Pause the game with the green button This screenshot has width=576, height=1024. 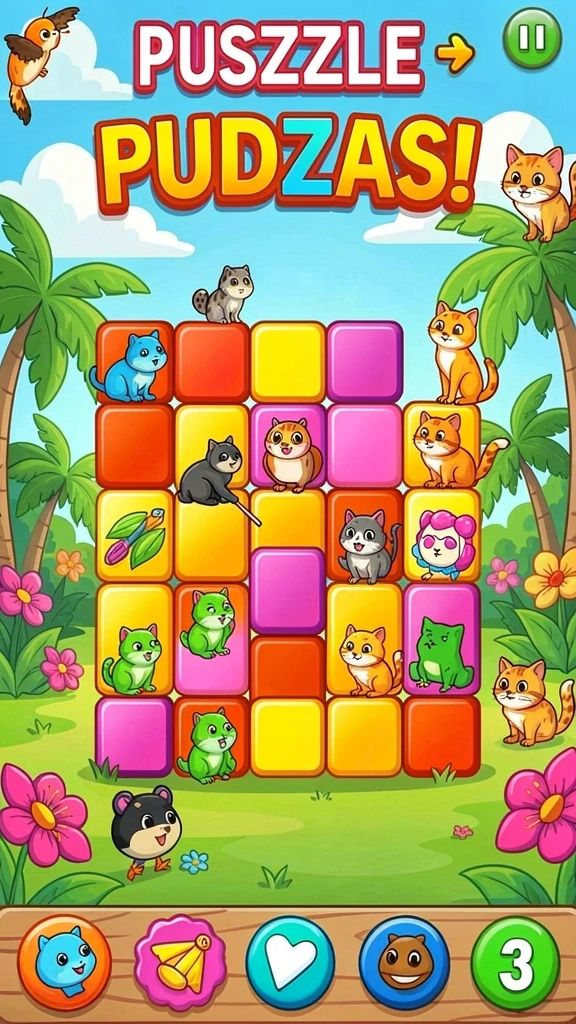tap(532, 38)
